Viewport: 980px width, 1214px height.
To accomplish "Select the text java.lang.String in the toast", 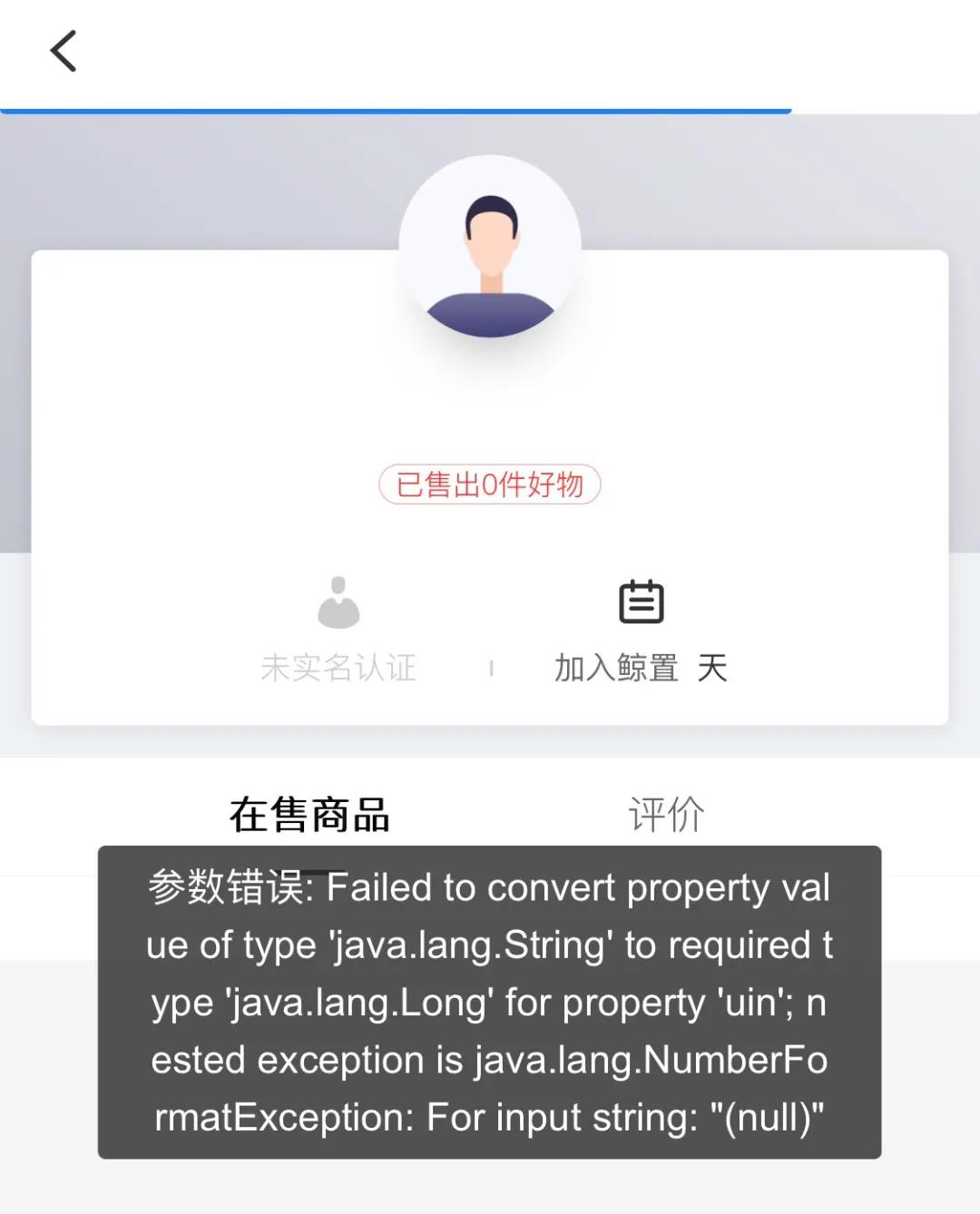I will click(x=472, y=945).
